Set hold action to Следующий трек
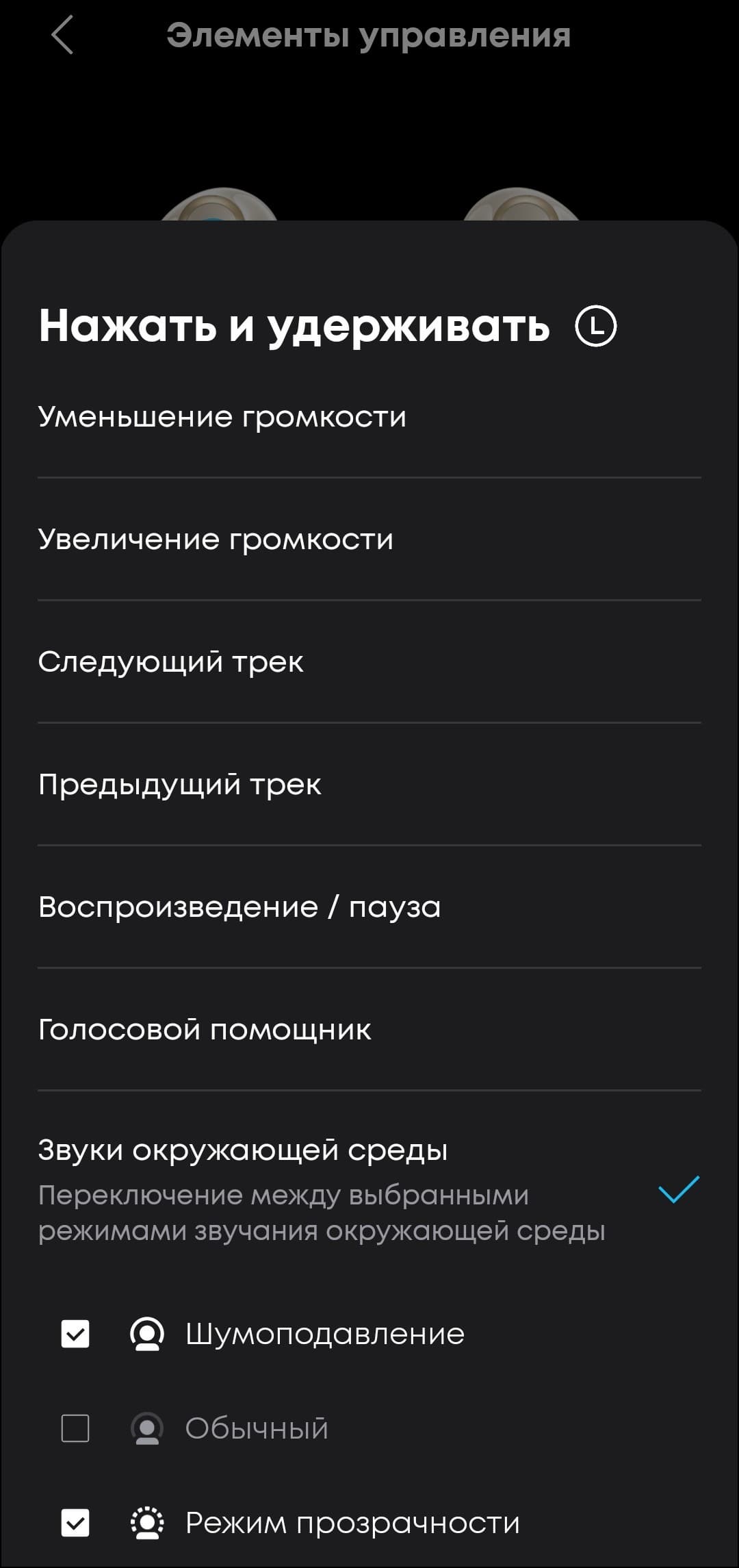Image resolution: width=739 pixels, height=1568 pixels. [x=171, y=662]
